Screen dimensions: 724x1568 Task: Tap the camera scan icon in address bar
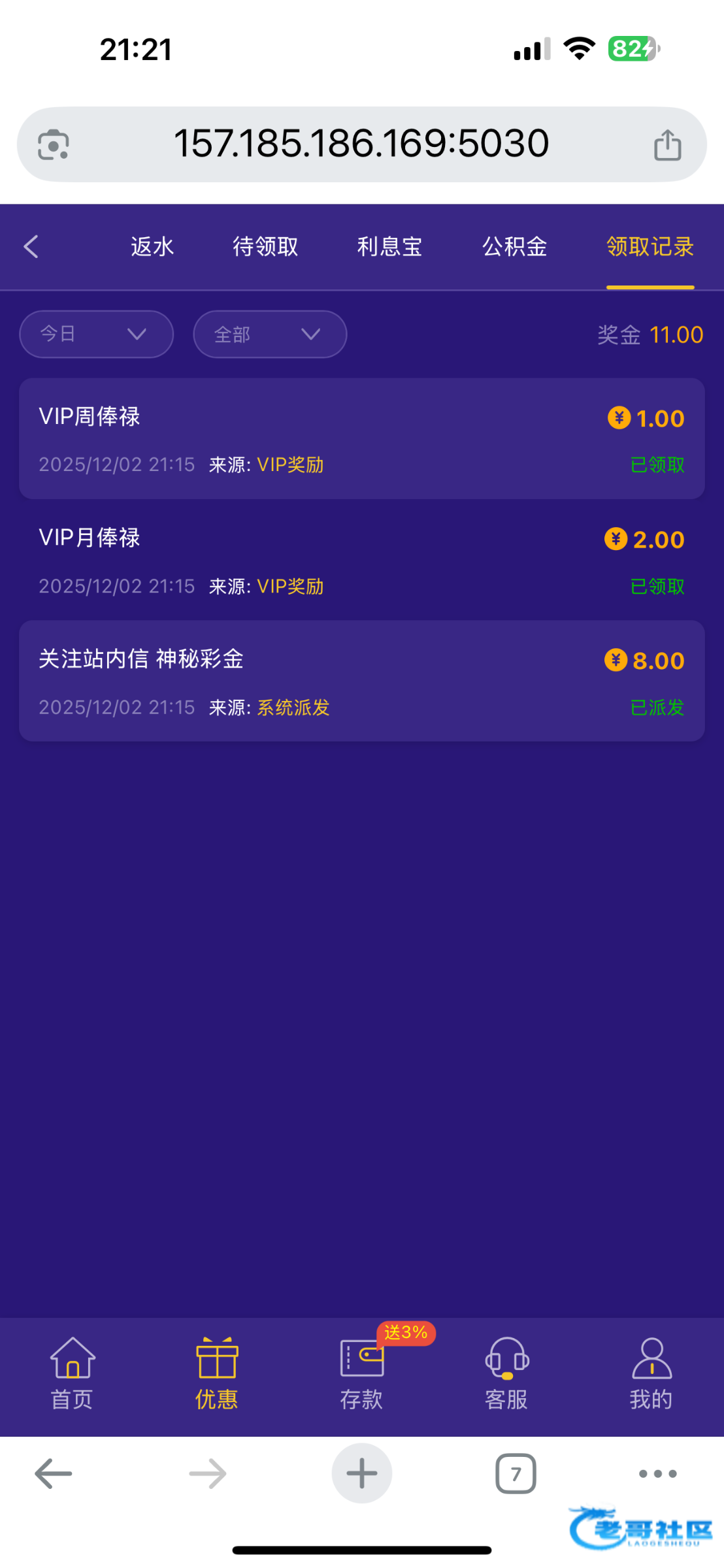pyautogui.click(x=54, y=144)
